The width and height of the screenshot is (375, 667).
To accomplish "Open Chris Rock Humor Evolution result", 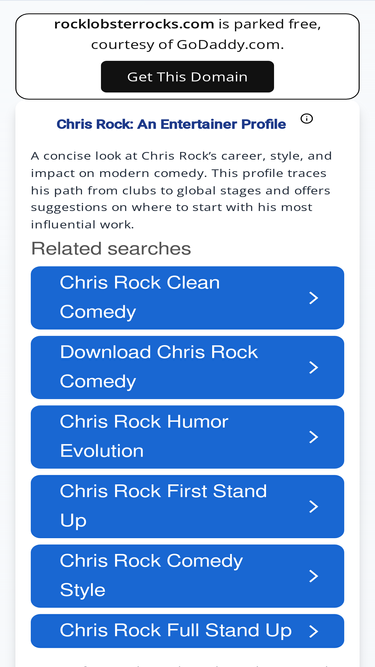I will pos(187,437).
